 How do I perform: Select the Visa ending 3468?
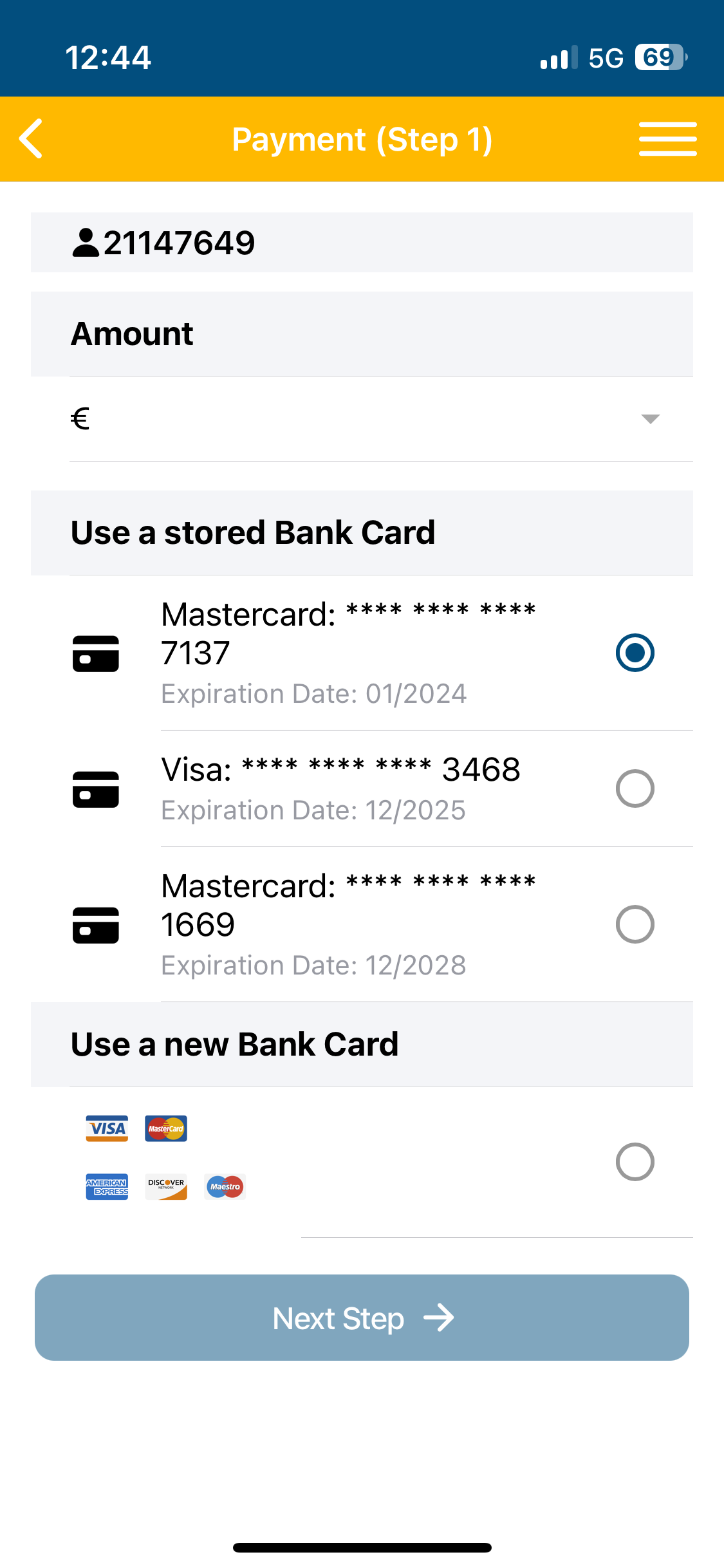pyautogui.click(x=635, y=789)
